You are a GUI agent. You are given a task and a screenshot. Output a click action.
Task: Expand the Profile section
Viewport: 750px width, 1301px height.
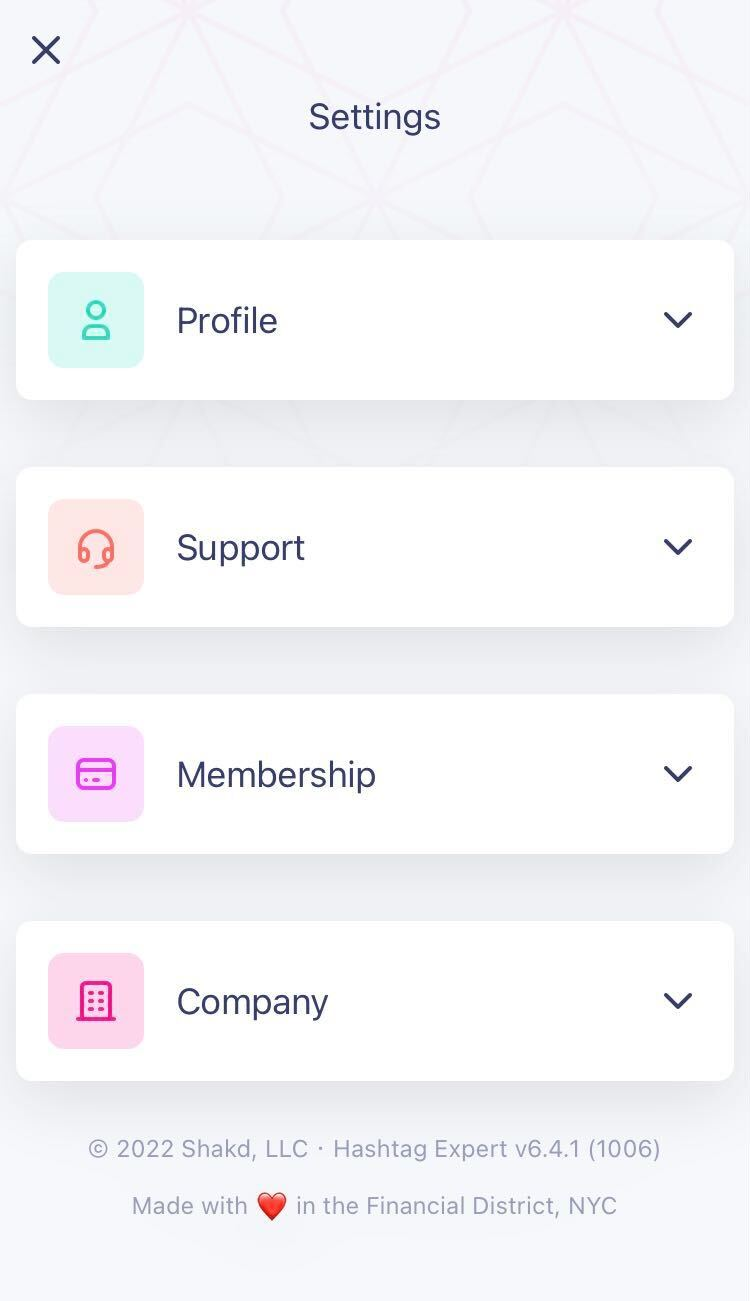[677, 320]
